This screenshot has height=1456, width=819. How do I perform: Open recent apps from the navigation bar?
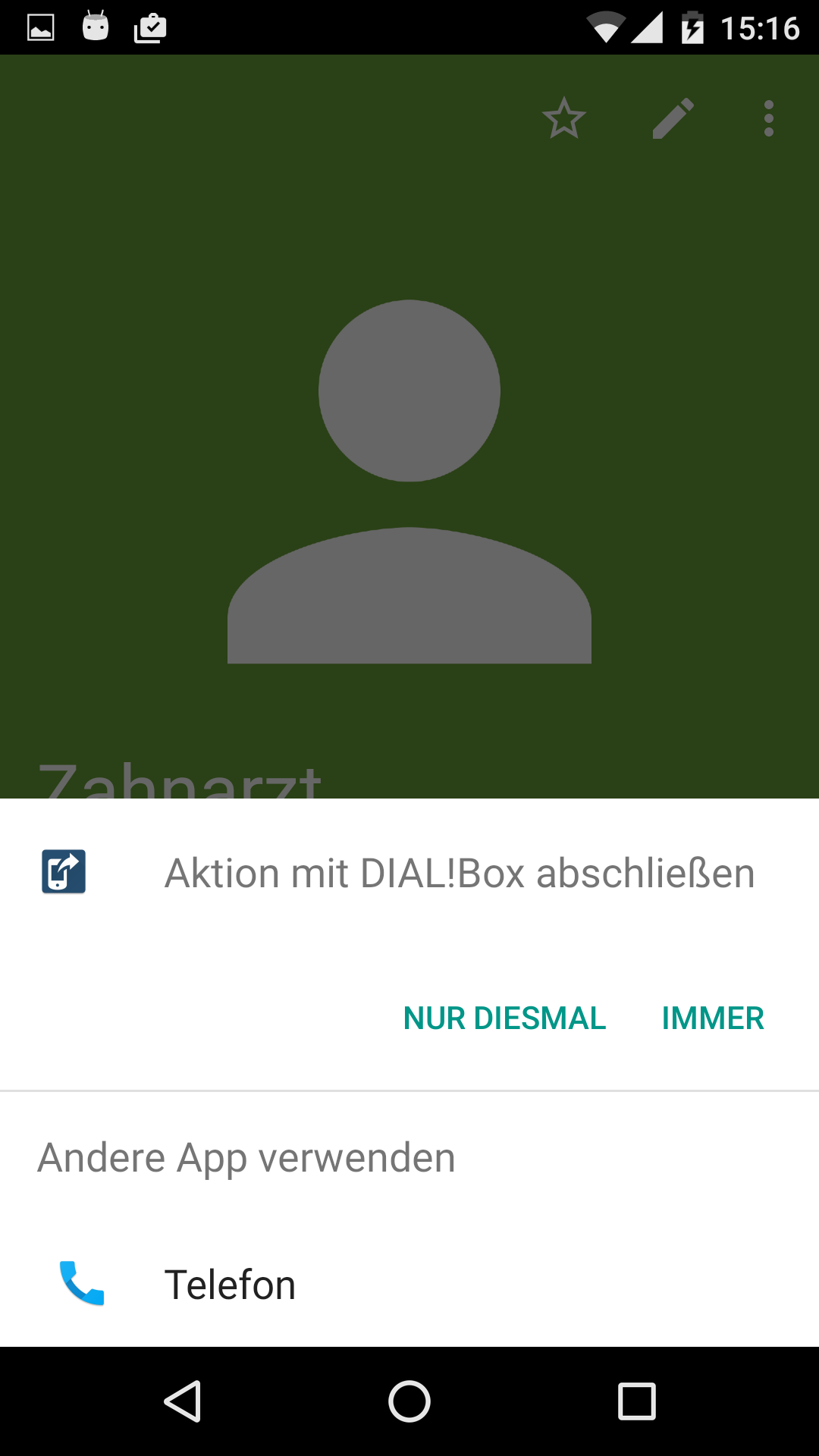tap(637, 1401)
